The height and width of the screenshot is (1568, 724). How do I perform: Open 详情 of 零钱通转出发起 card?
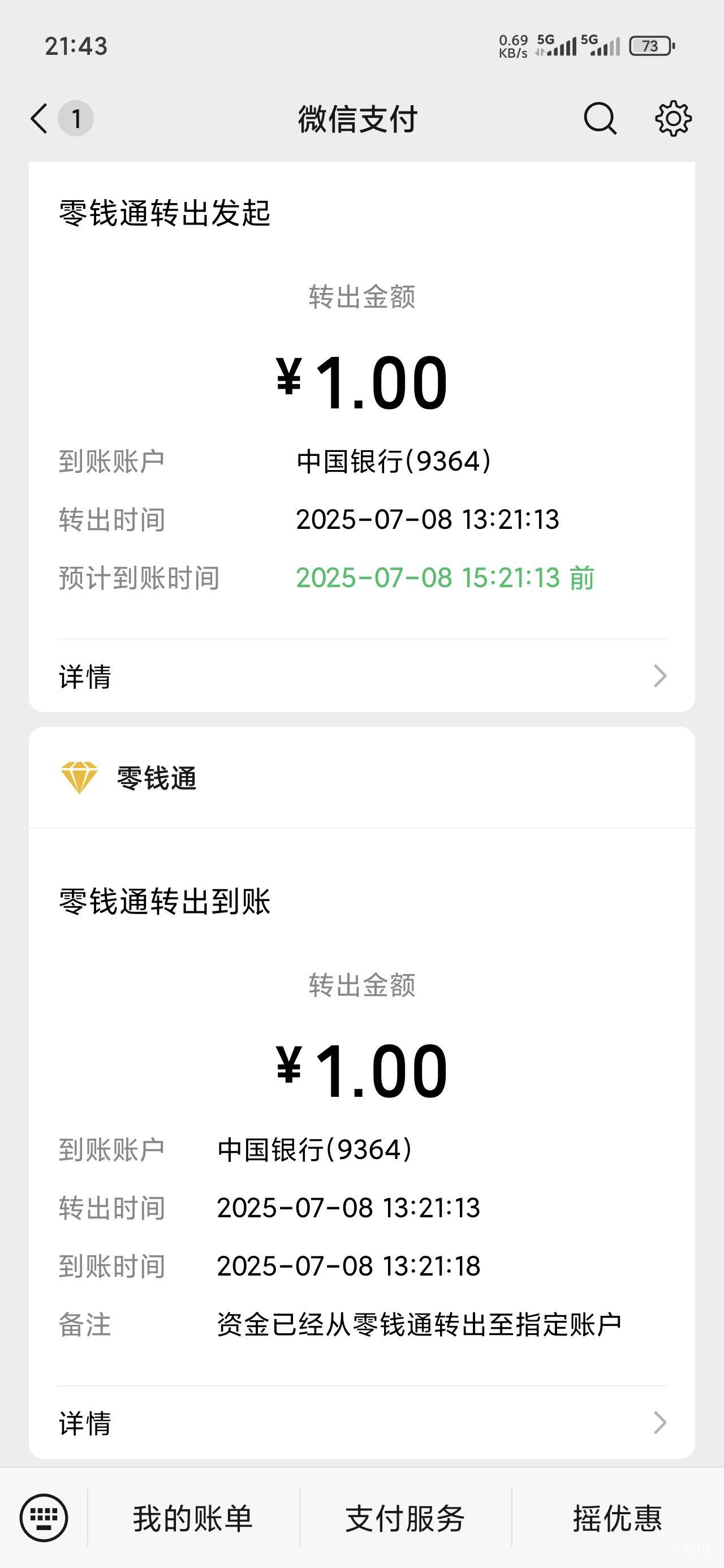coord(361,677)
